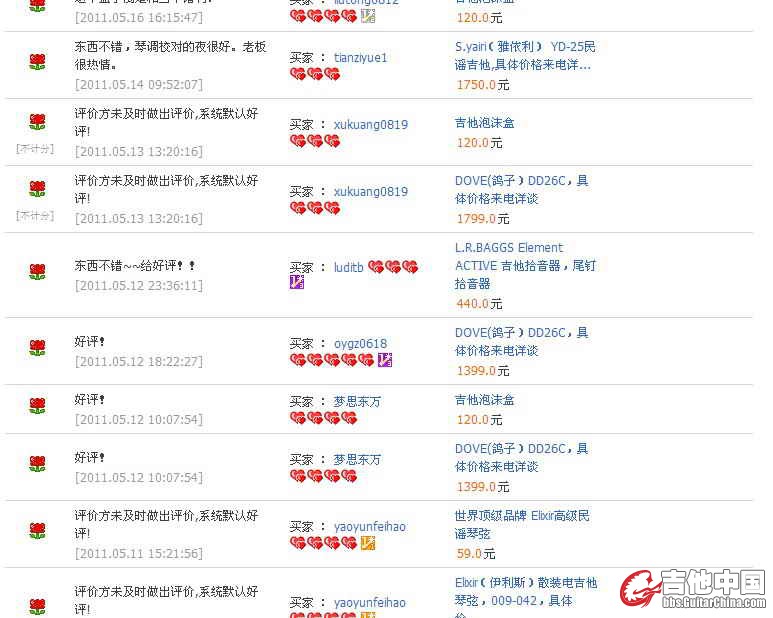The width and height of the screenshot is (773, 618).
Task: Open DOVE DD26C product reviewed by oygz0618
Action: click(x=521, y=341)
